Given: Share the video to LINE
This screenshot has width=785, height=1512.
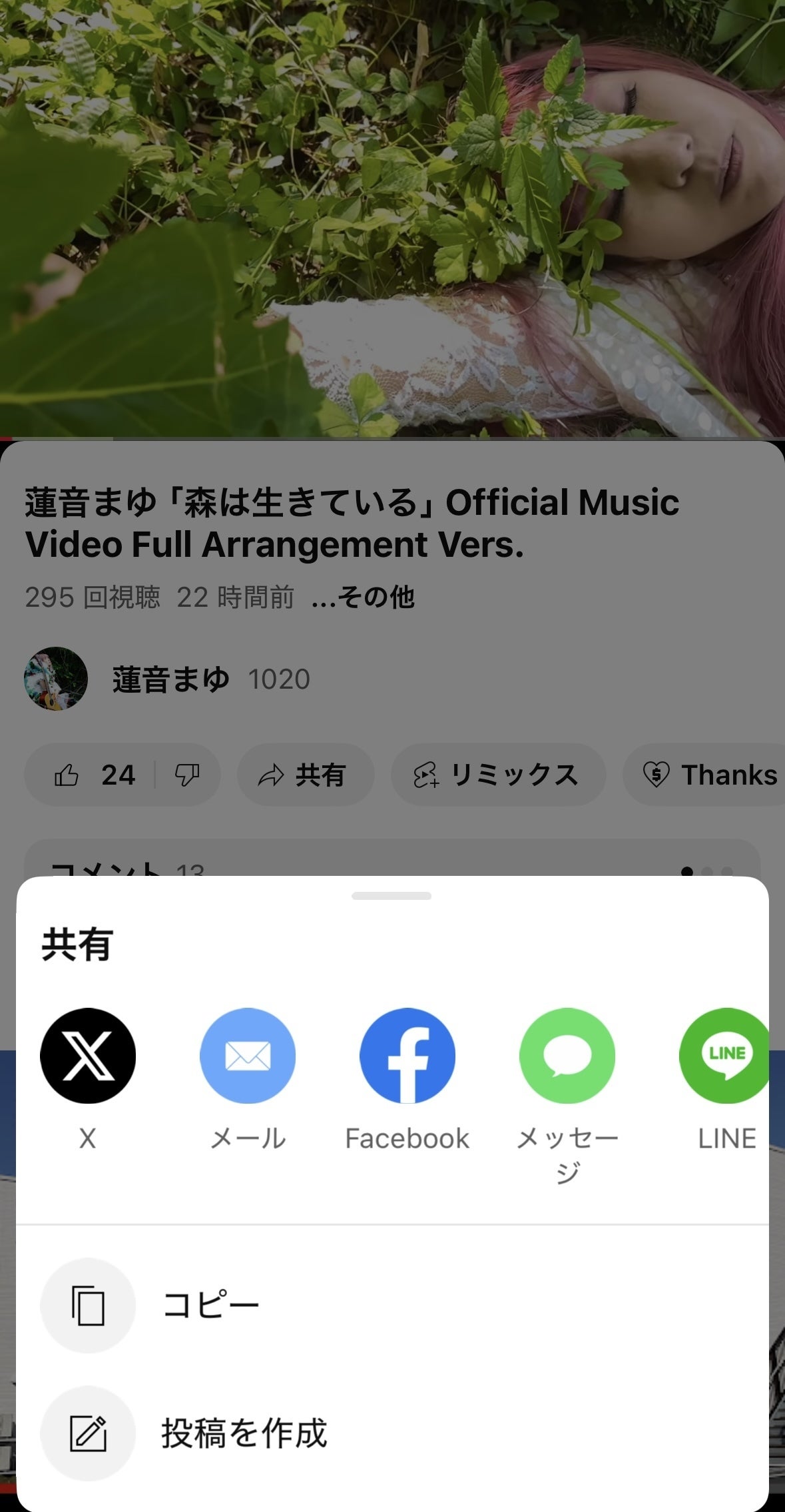Looking at the screenshot, I should 724,1056.
